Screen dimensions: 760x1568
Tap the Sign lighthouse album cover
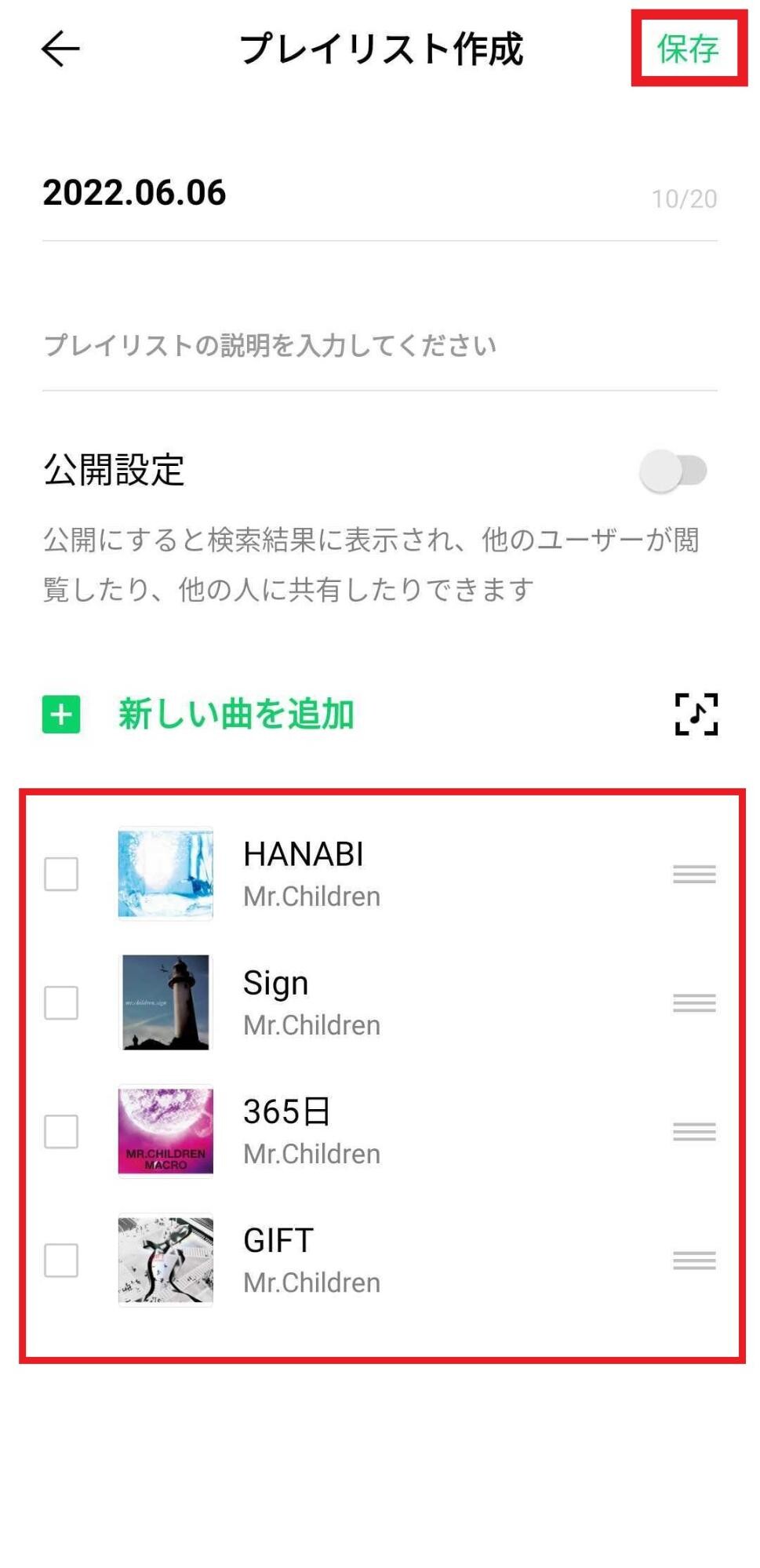165,1002
